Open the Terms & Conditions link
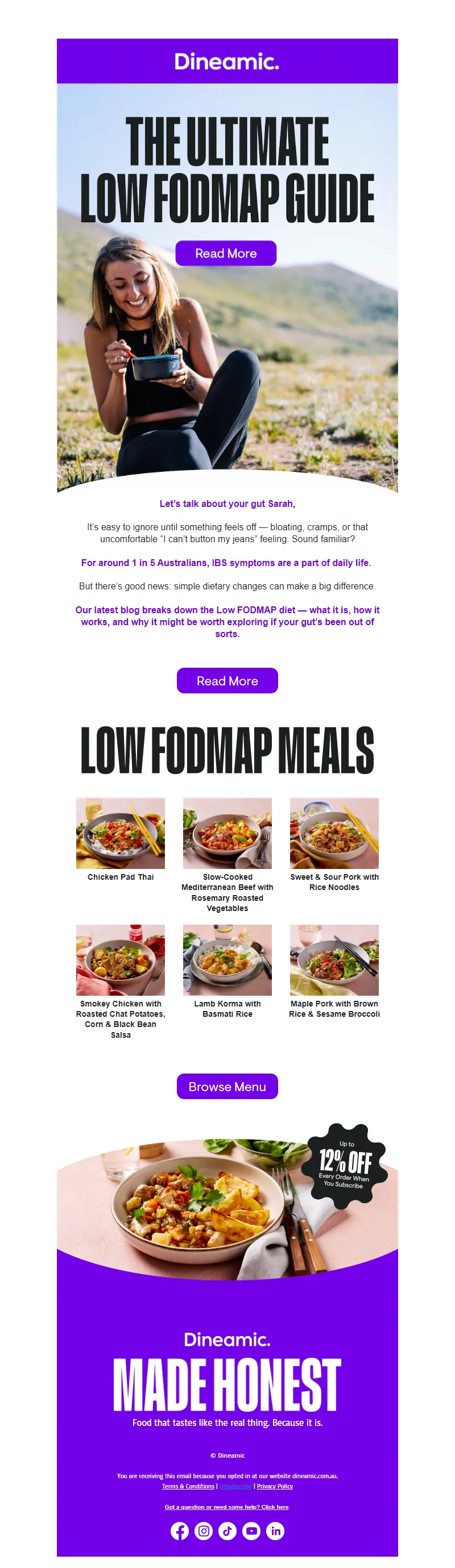455x1568 pixels. (x=188, y=1486)
